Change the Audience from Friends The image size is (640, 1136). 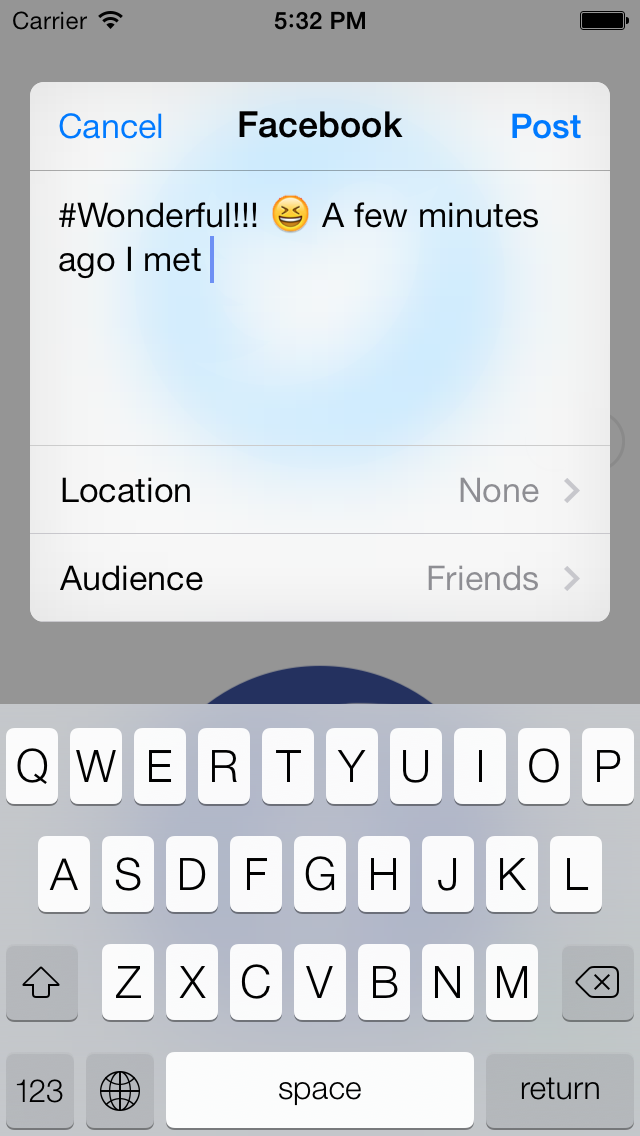[320, 578]
